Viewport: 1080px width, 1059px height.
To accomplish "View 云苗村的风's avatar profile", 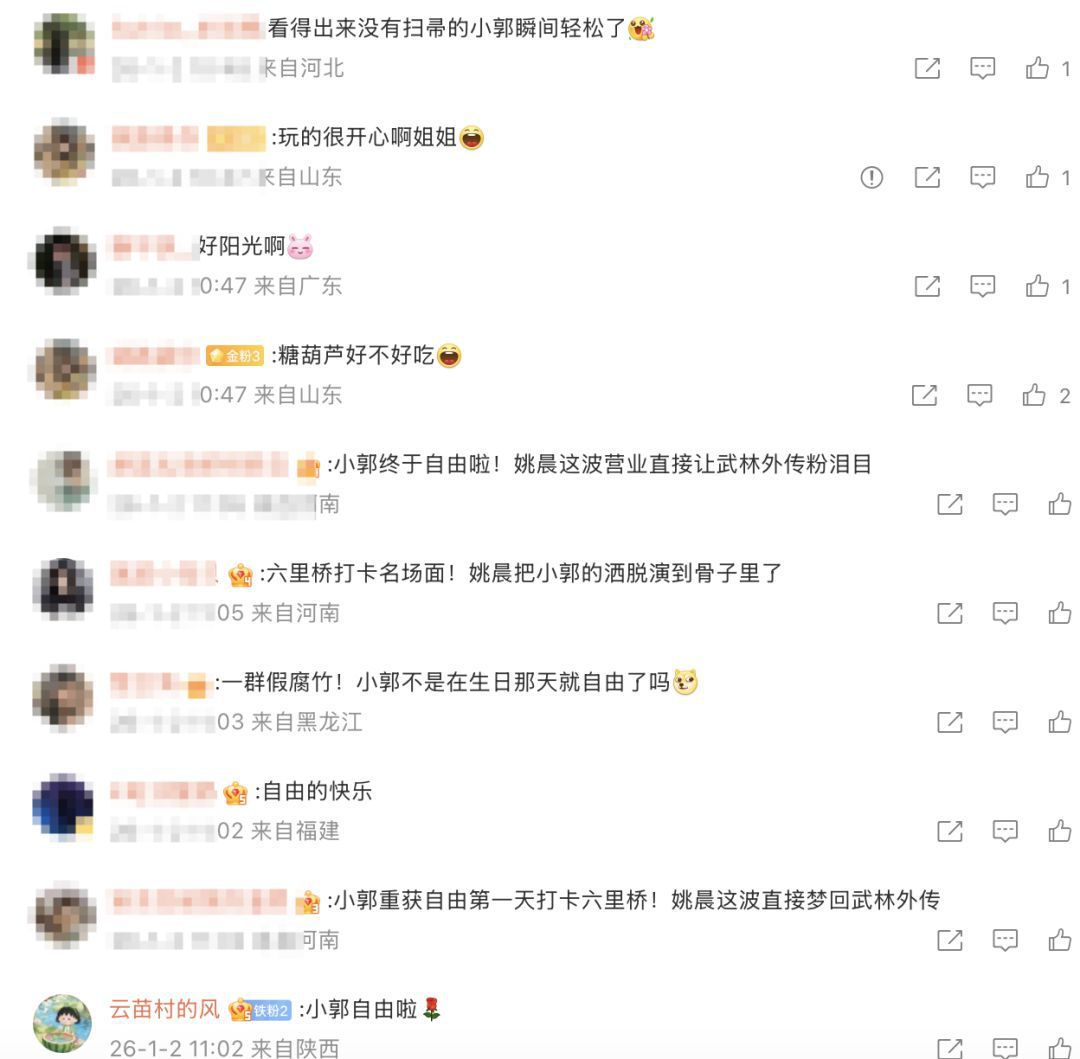I will click(63, 1024).
